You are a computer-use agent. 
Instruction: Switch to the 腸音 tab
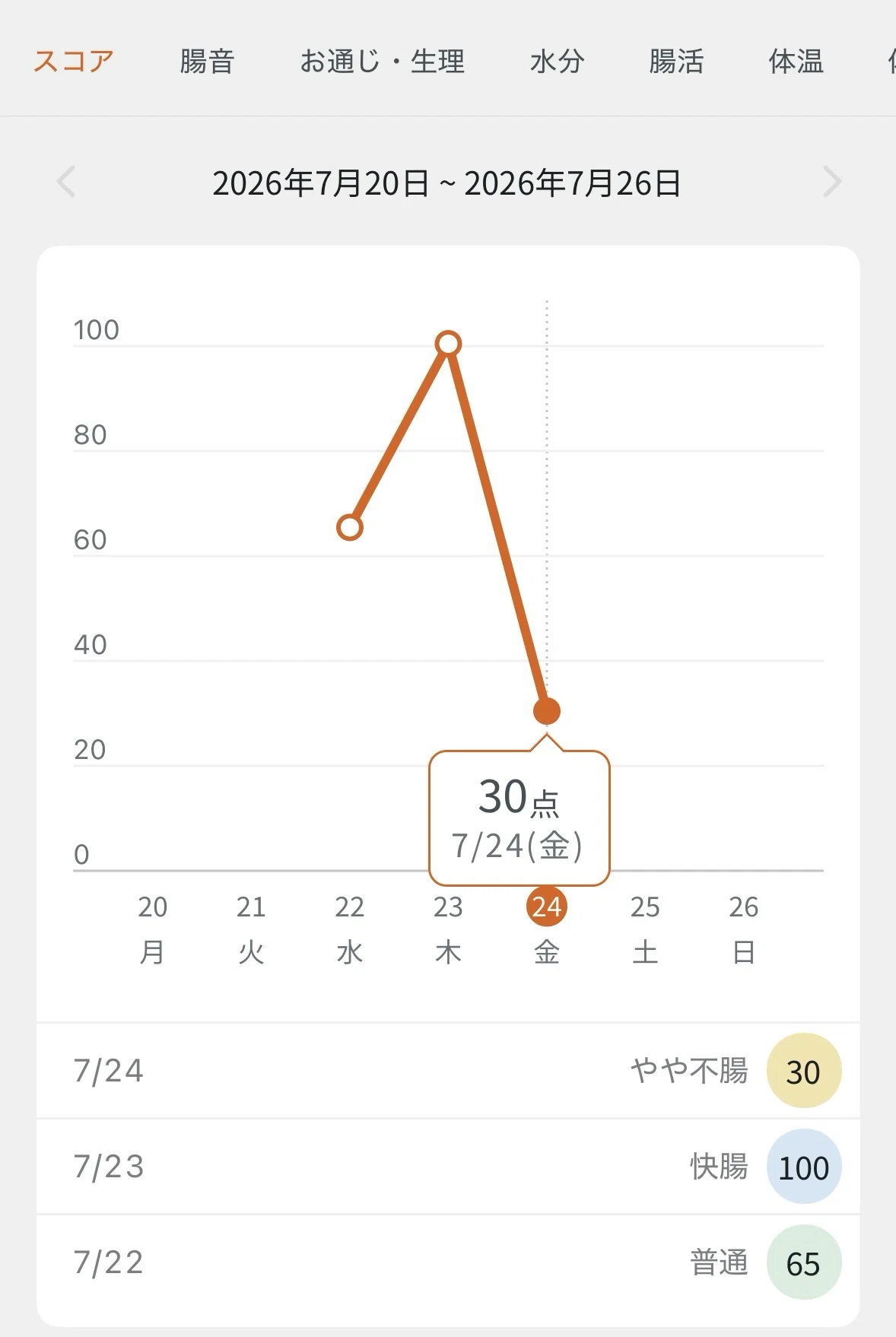click(207, 61)
